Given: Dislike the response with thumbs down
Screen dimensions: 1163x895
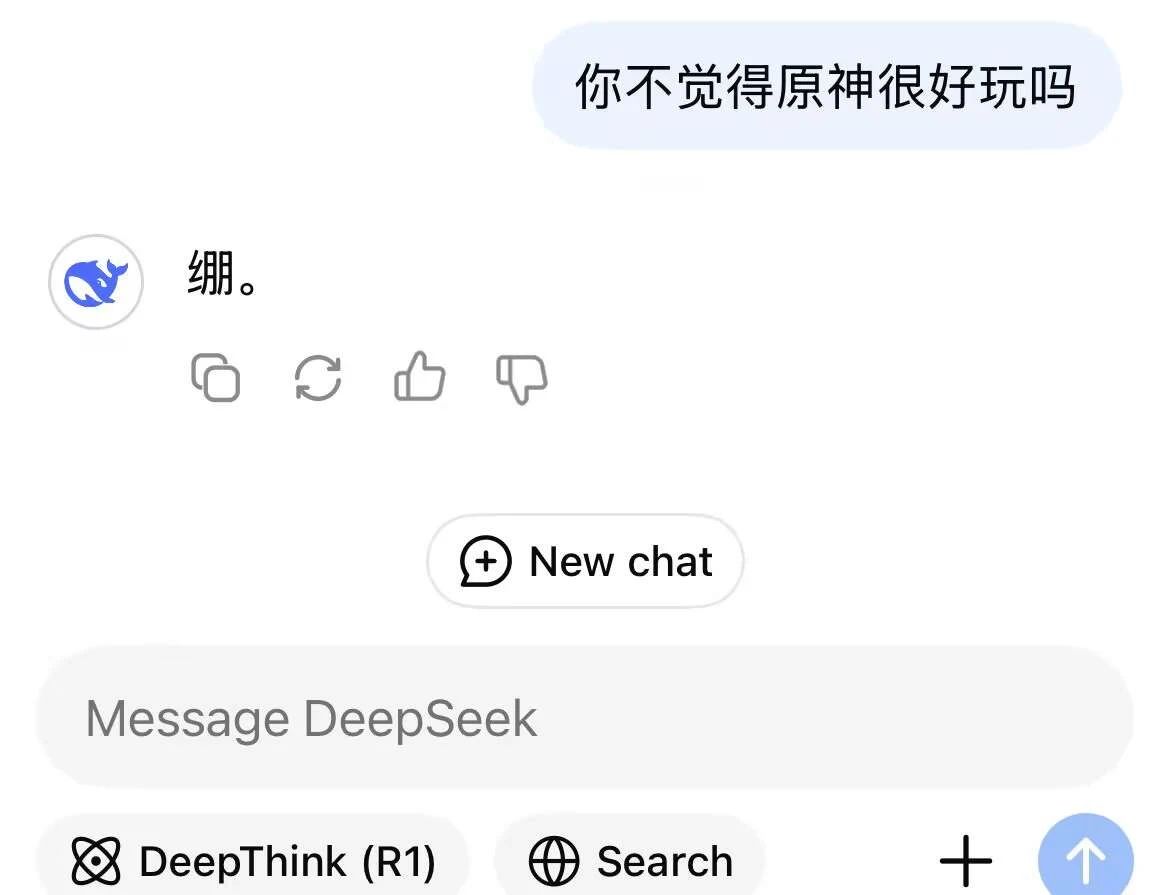Looking at the screenshot, I should (x=522, y=378).
